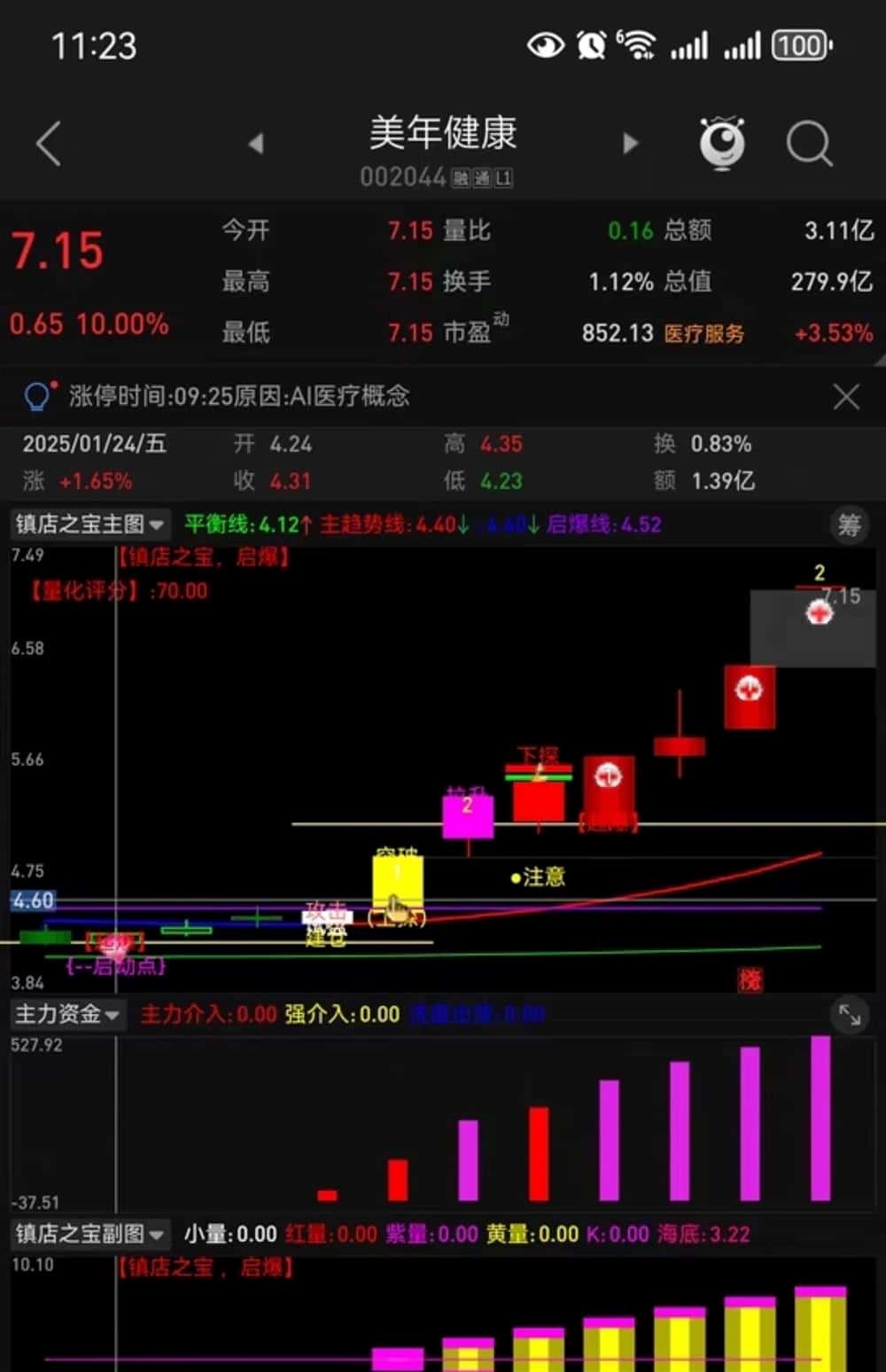Tap the search magnifier icon

tap(808, 144)
